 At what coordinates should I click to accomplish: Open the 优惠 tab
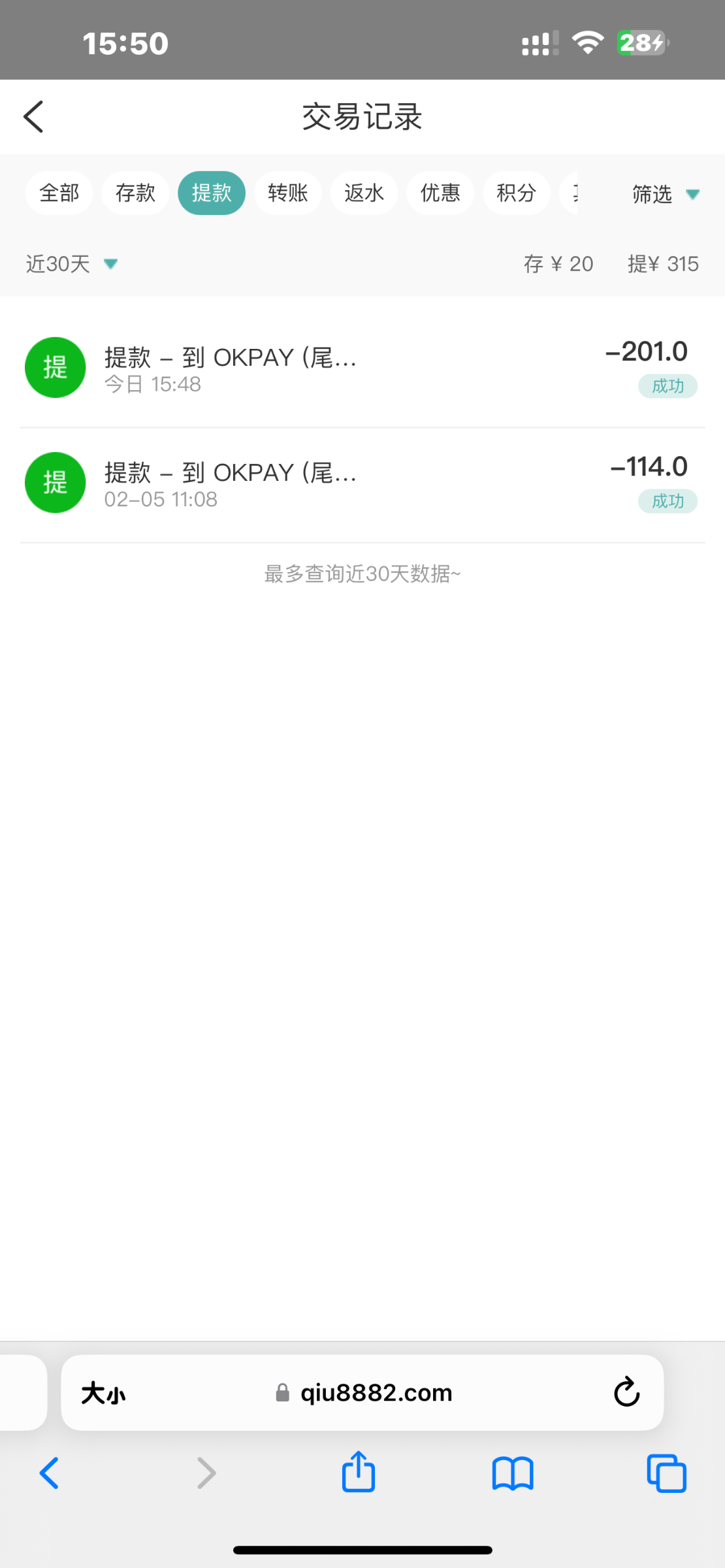point(440,193)
